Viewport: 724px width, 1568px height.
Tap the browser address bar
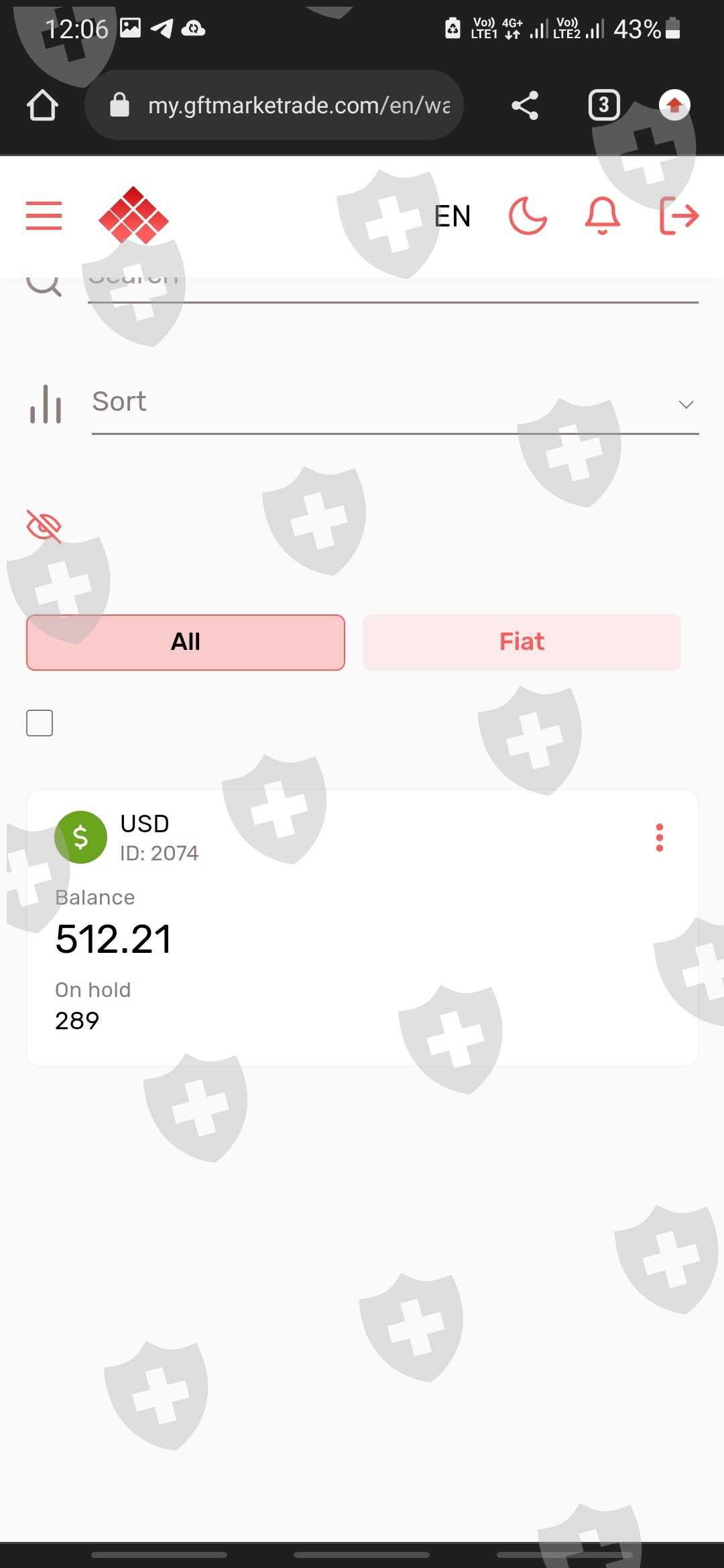click(274, 105)
